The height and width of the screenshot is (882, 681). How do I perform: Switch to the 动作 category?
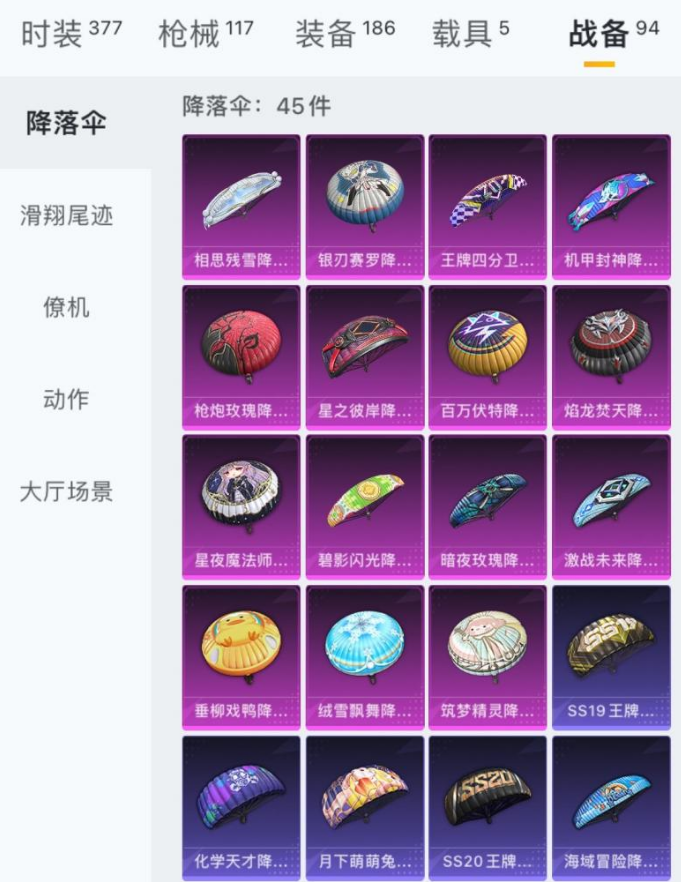click(x=66, y=399)
